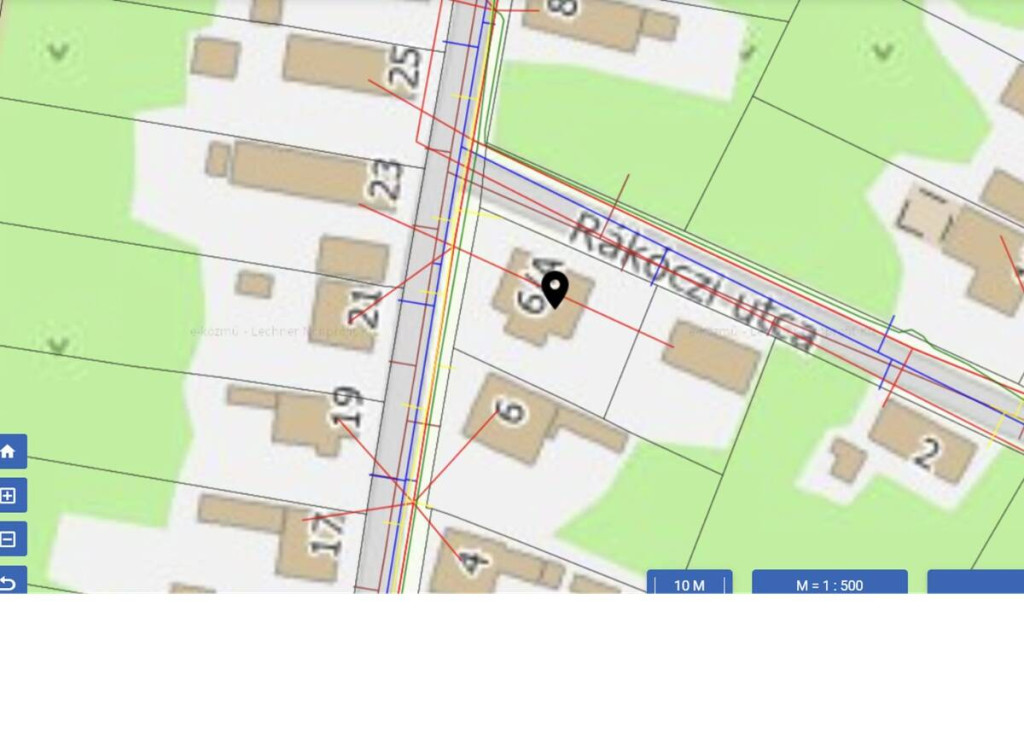1024x751 pixels.
Task: Zoom in with the plus button
Action: 9,495
